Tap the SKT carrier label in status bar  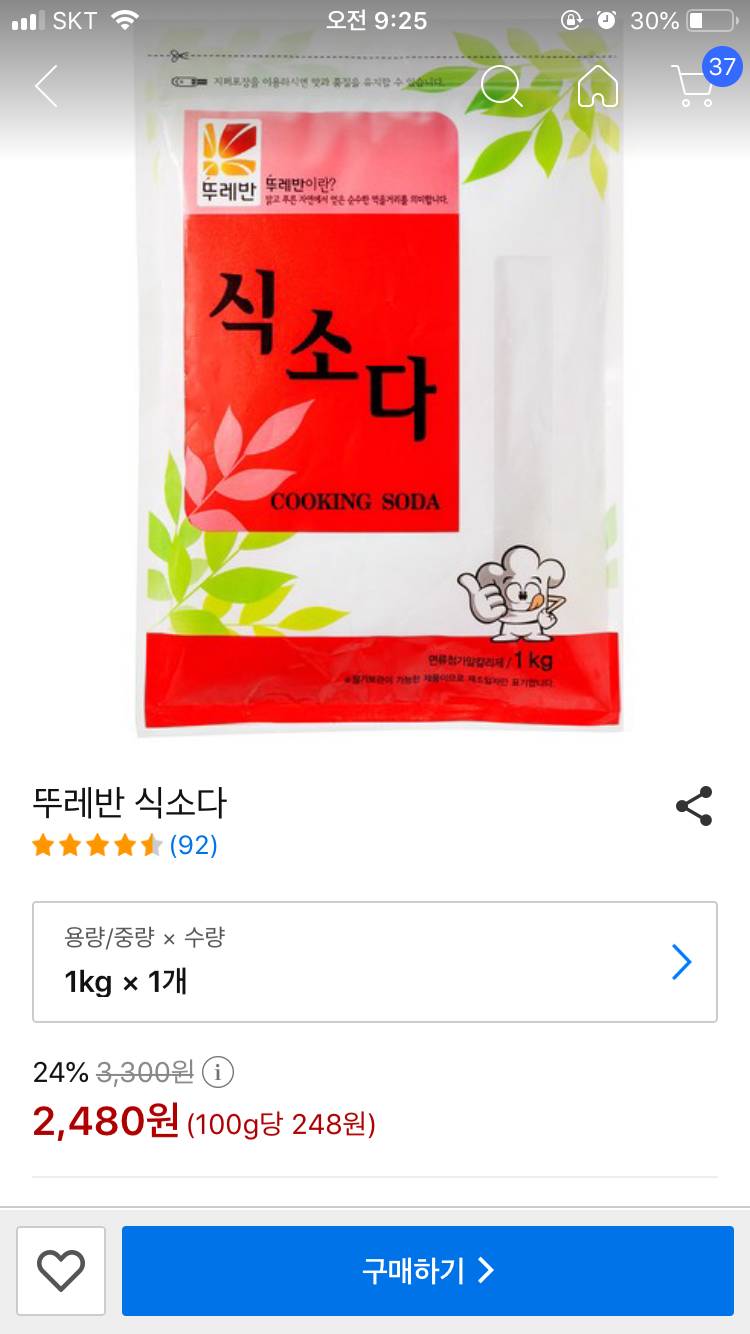tap(75, 18)
